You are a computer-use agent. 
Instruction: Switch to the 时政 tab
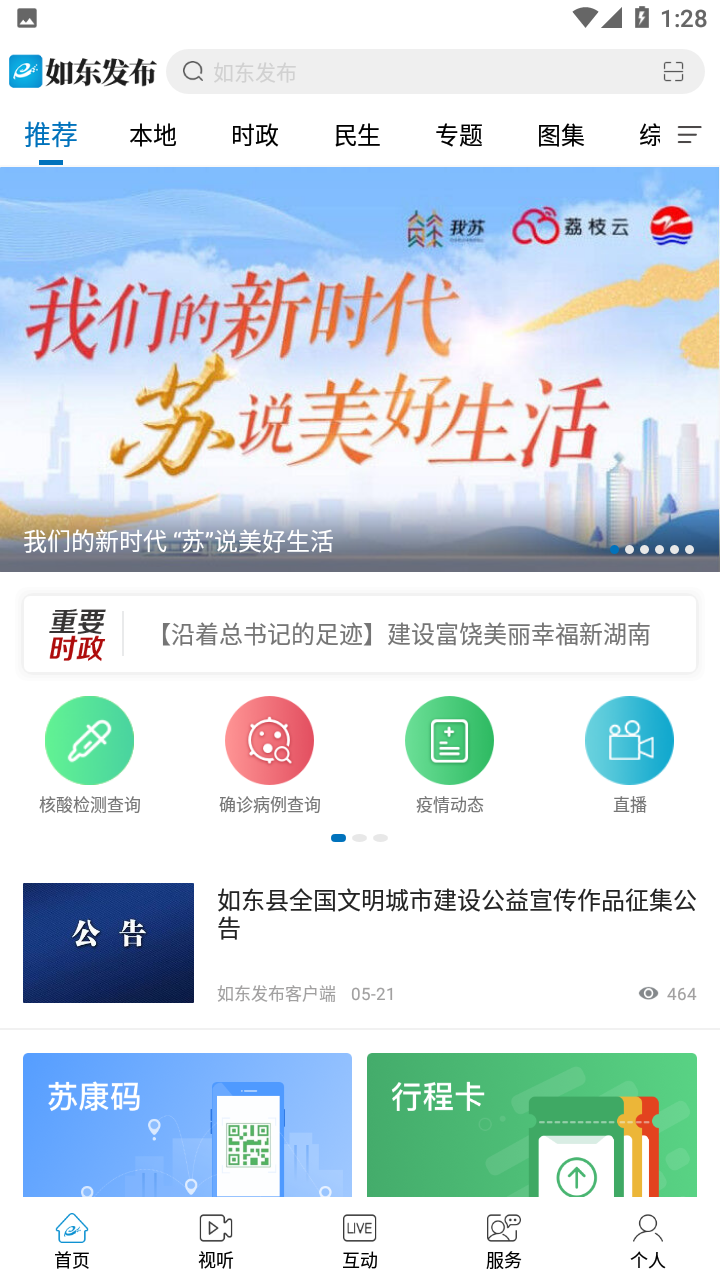[254, 134]
